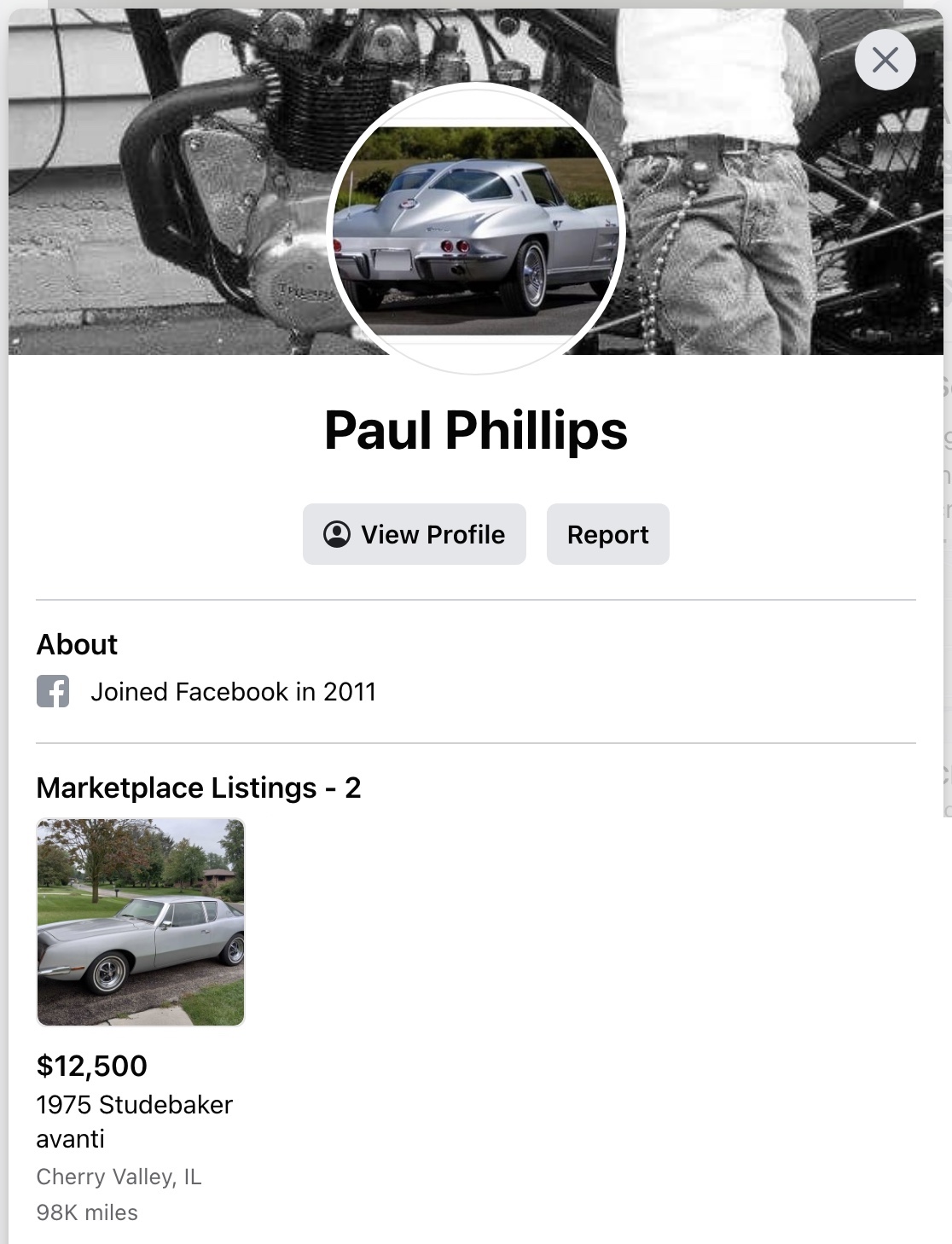Open the Corvette profile picture

pos(476,230)
